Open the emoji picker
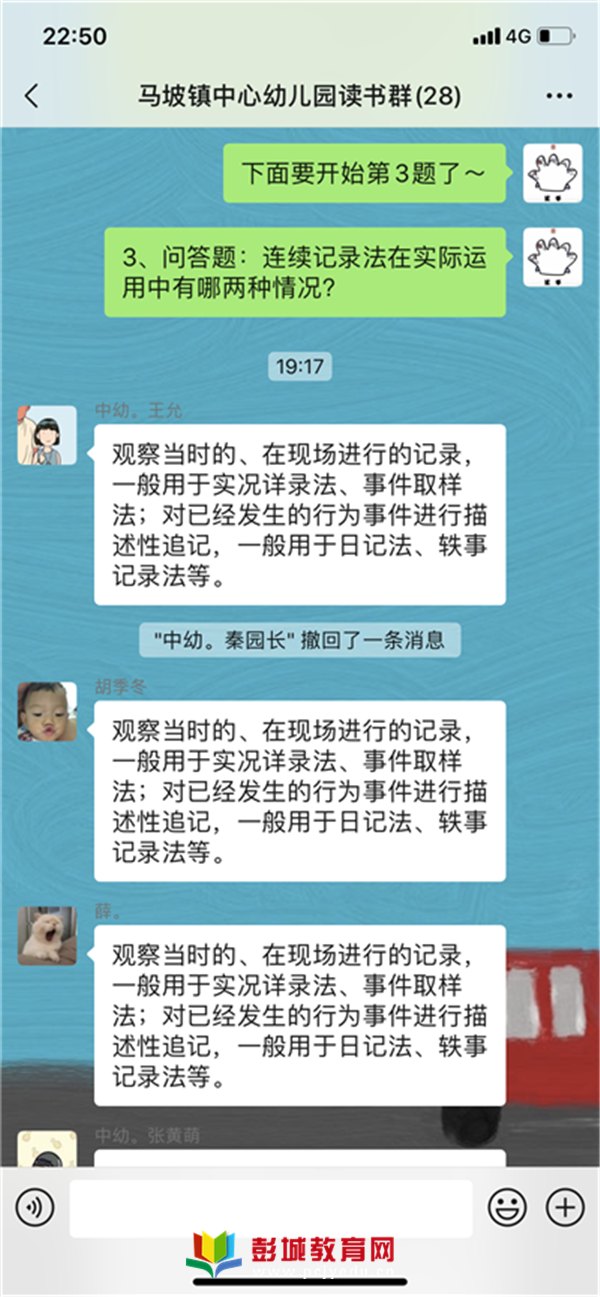 pos(507,1208)
